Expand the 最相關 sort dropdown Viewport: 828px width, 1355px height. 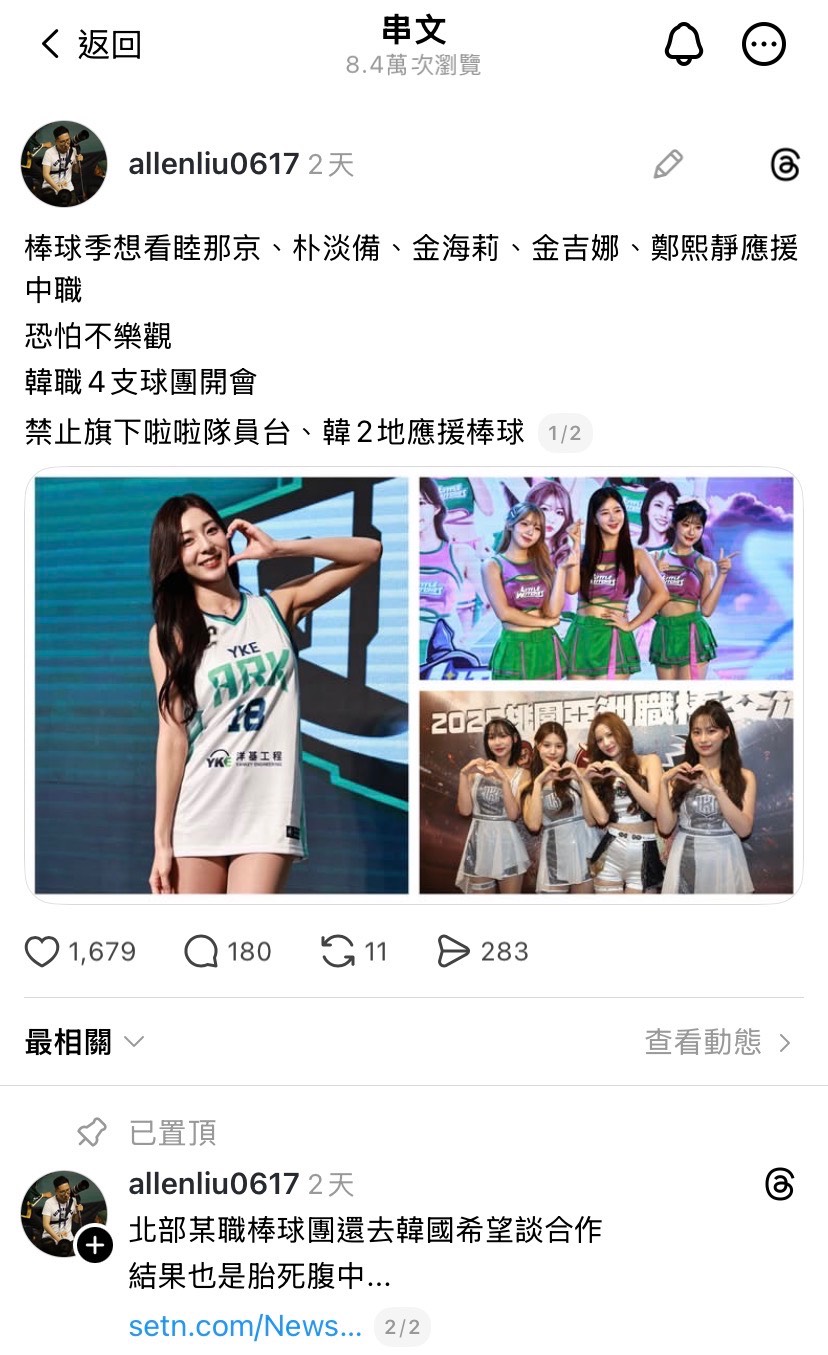click(85, 1042)
